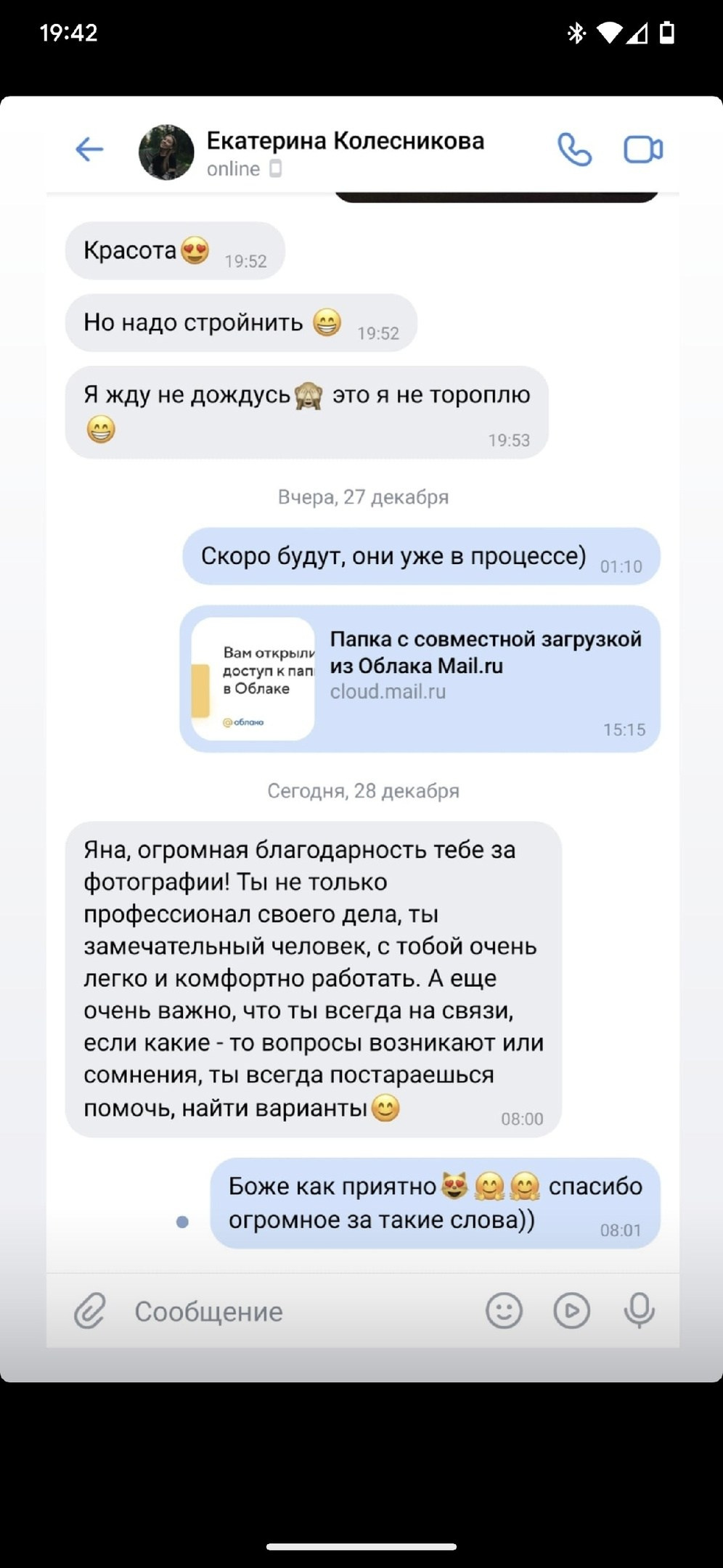Select the gratitude message from Яна's client
723x1568 pixels.
[312, 973]
